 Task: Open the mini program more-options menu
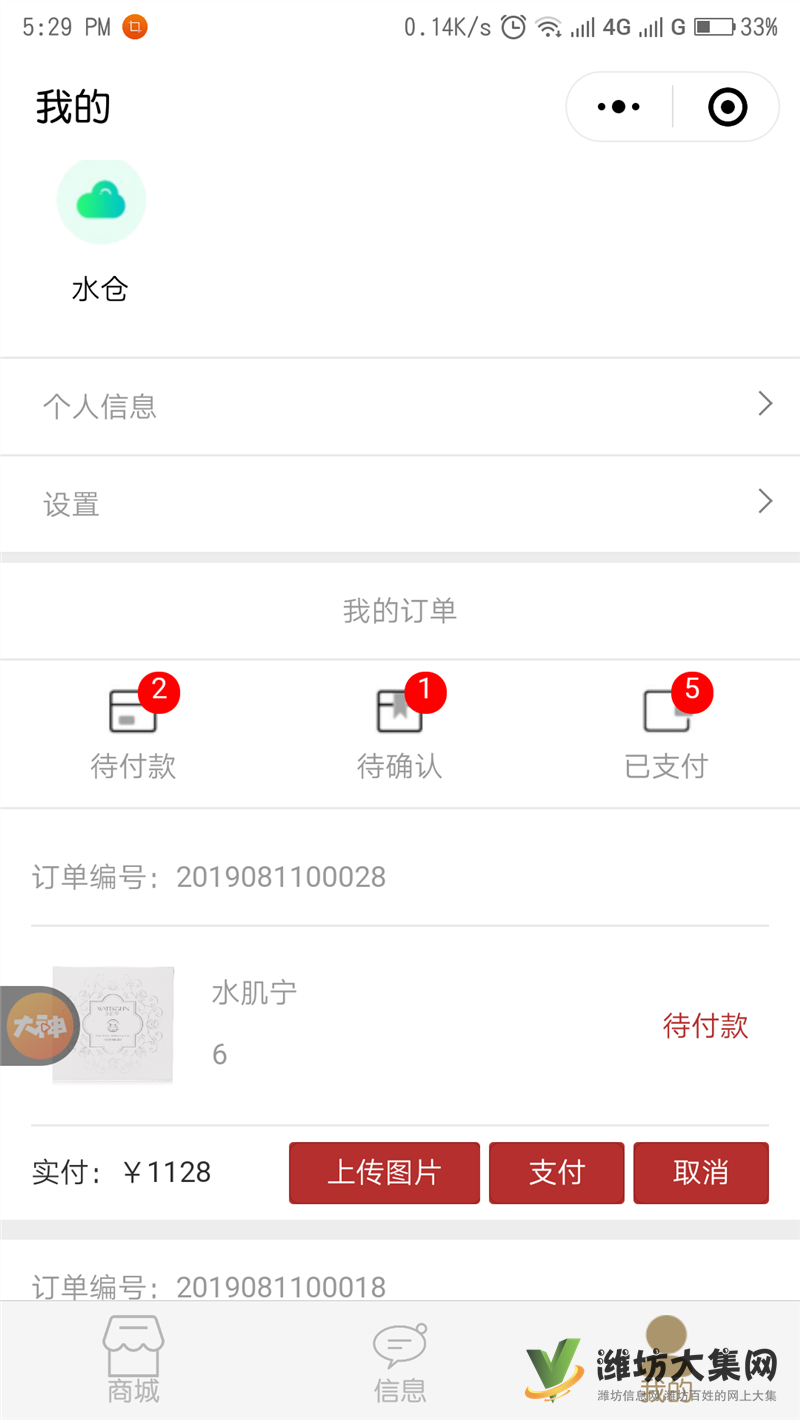click(618, 107)
